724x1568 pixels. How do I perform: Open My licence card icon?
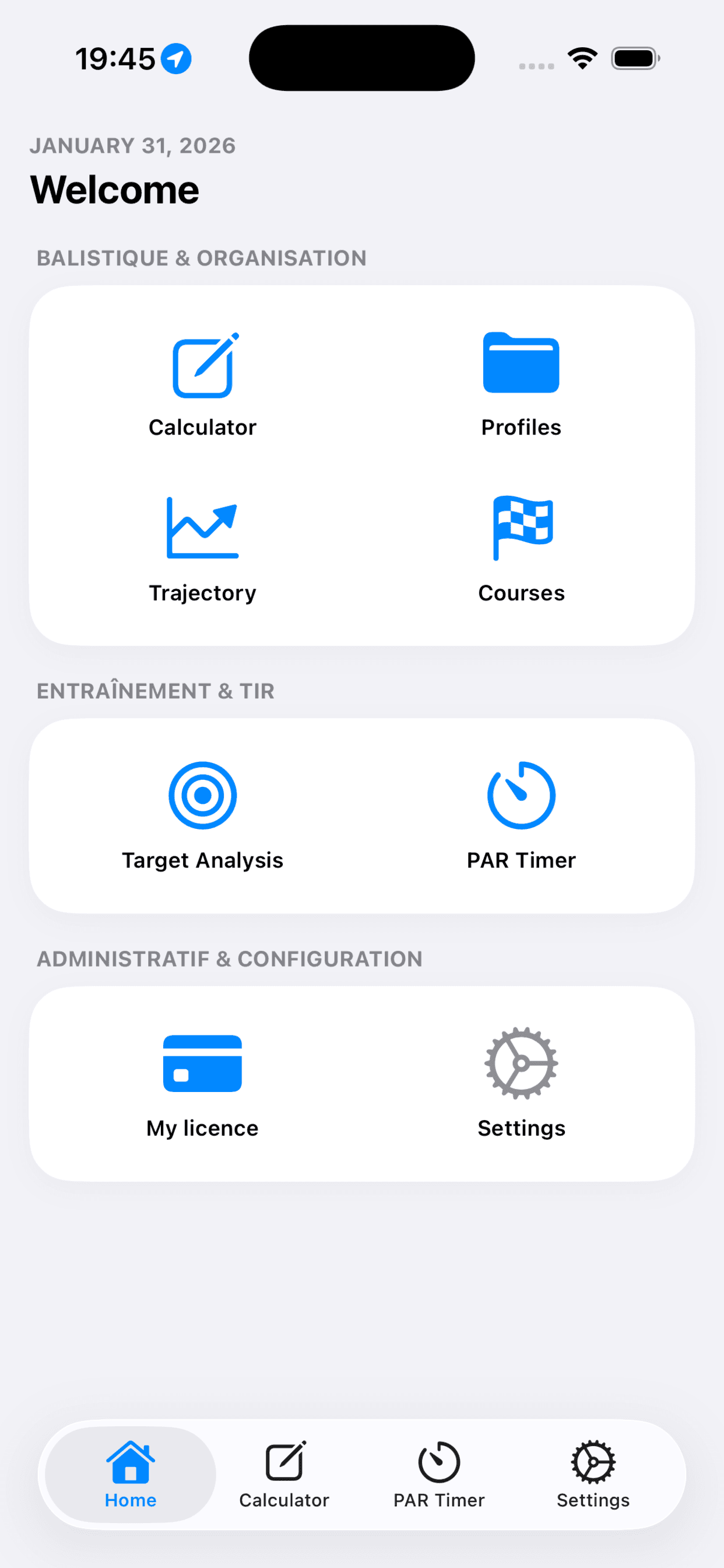pyautogui.click(x=203, y=1065)
